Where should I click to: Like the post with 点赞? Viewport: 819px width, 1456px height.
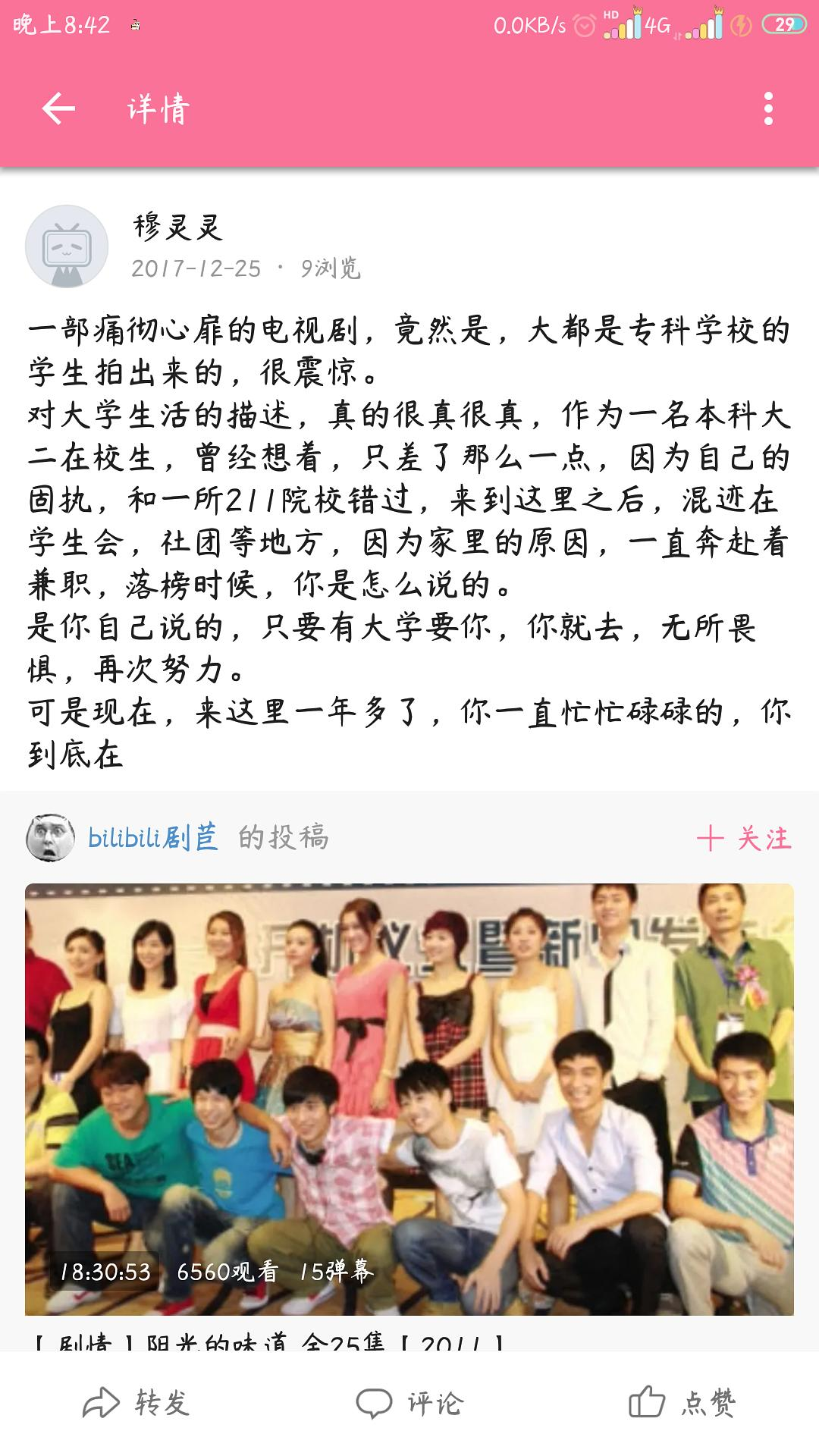click(x=682, y=1403)
